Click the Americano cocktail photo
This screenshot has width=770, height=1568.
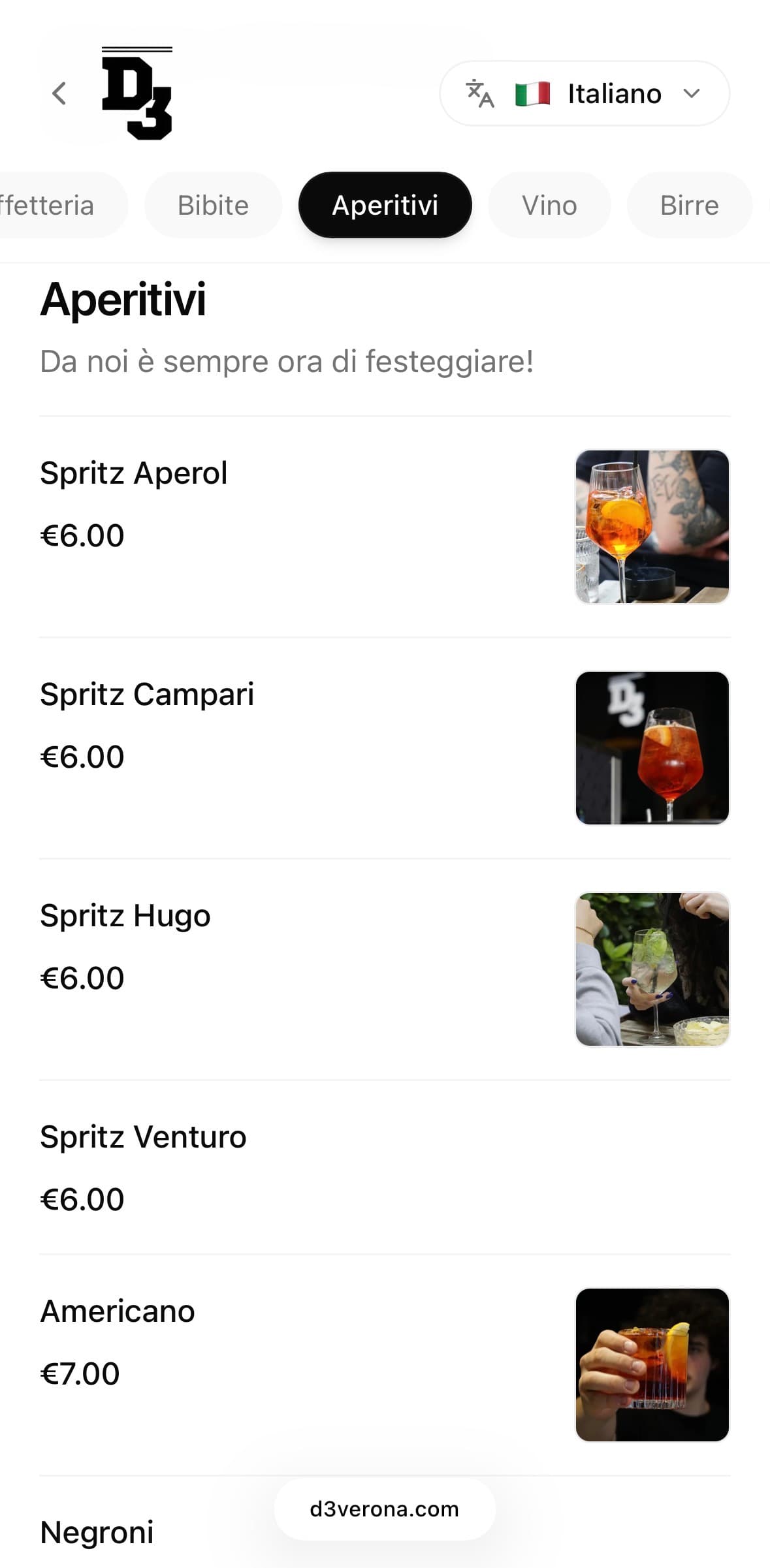pos(652,1363)
